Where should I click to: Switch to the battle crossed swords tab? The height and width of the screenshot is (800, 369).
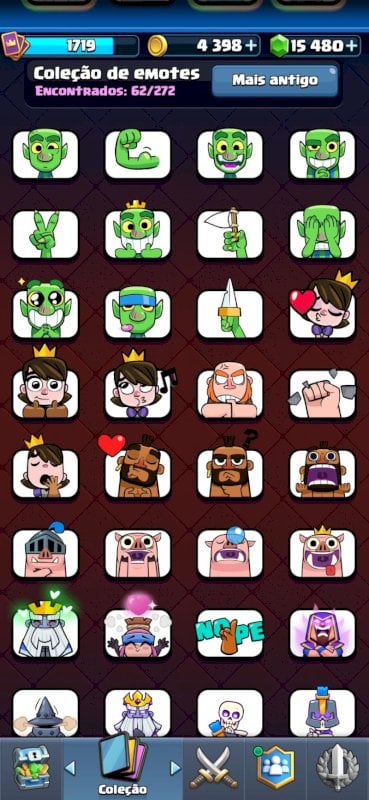click(213, 768)
